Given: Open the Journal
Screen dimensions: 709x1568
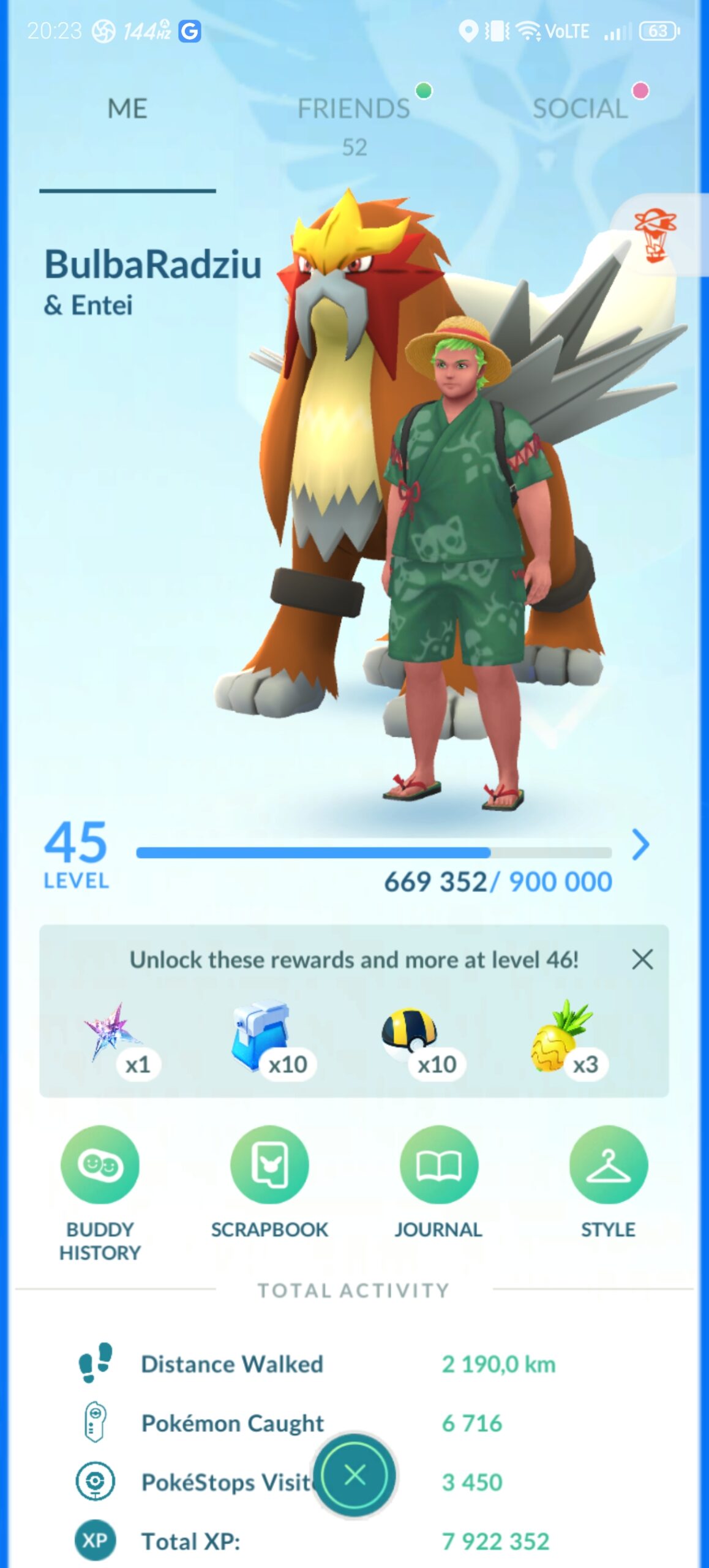Looking at the screenshot, I should coord(438,1164).
